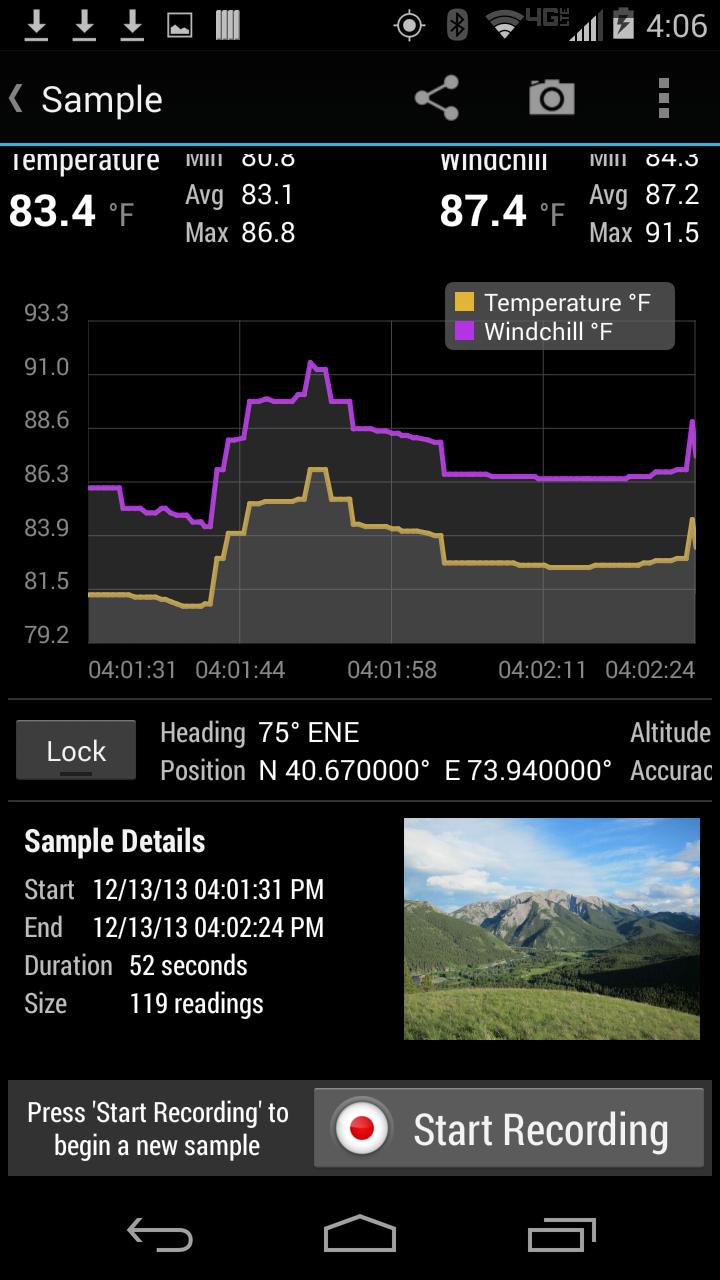Tap the Sample title in the action bar
Screen dimensions: 720x1280
(100, 99)
